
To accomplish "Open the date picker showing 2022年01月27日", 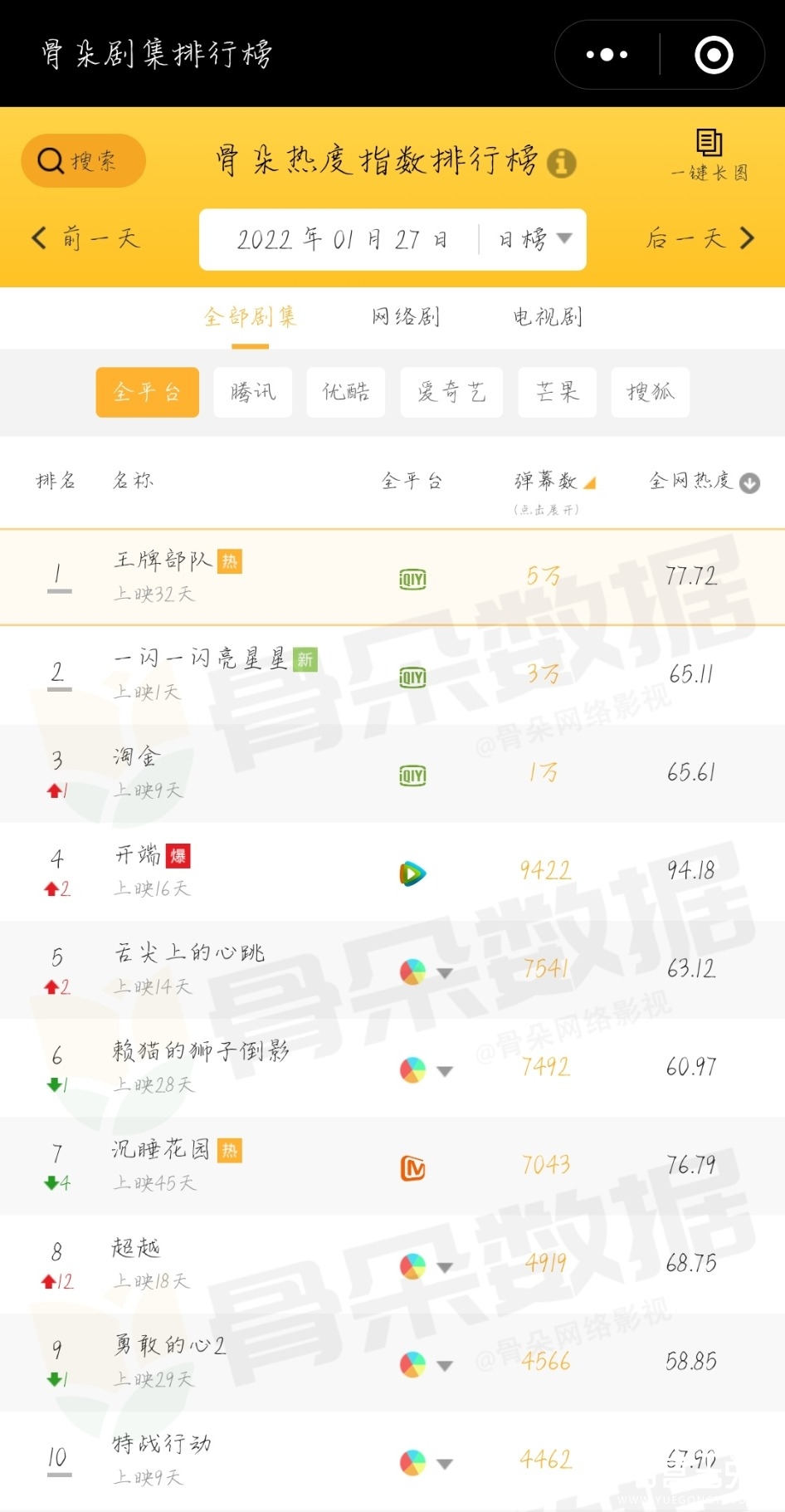I will coord(342,240).
